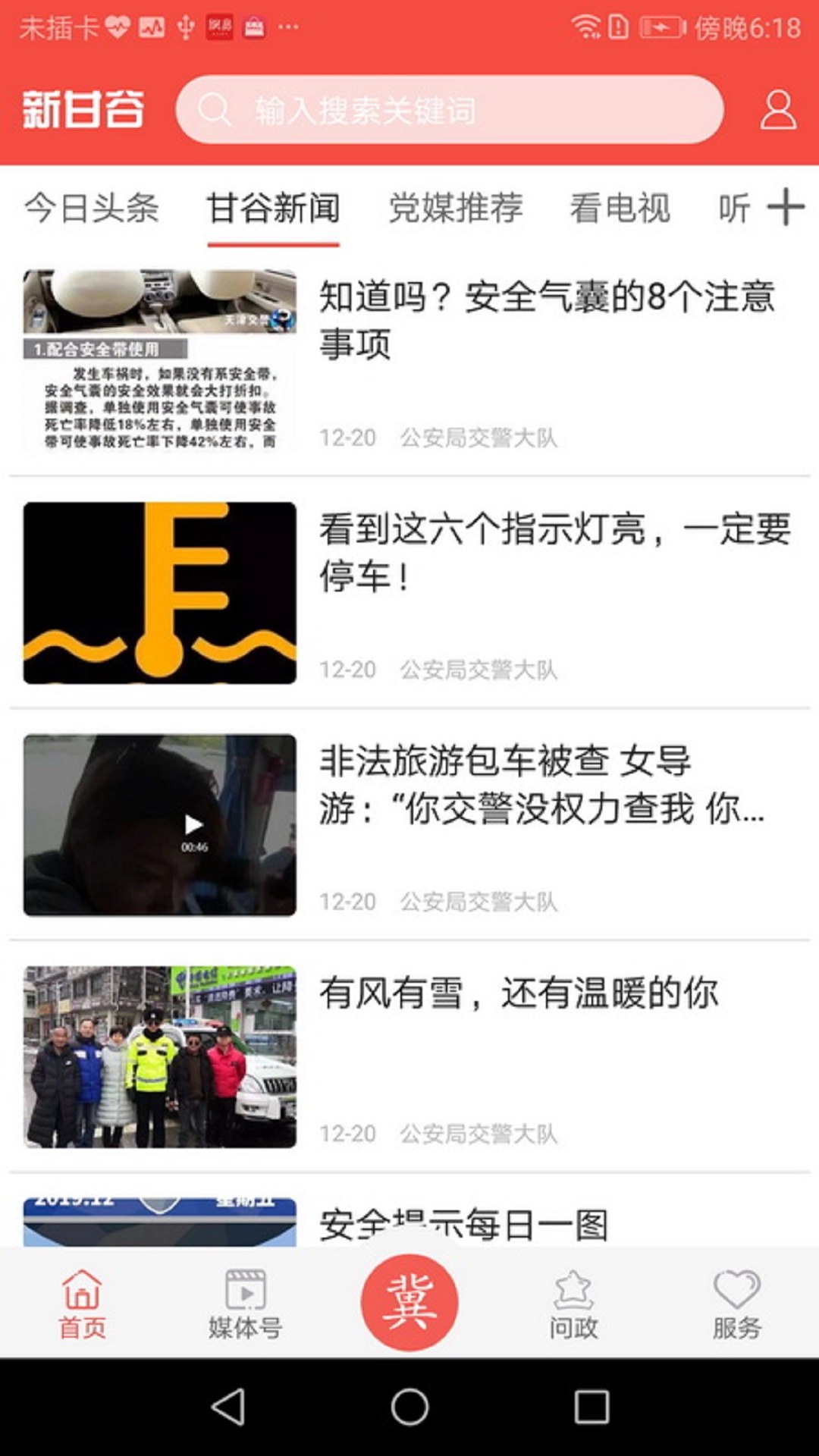Image resolution: width=819 pixels, height=1456 pixels.
Task: Tap the red 冀 center button
Action: 409,1301
